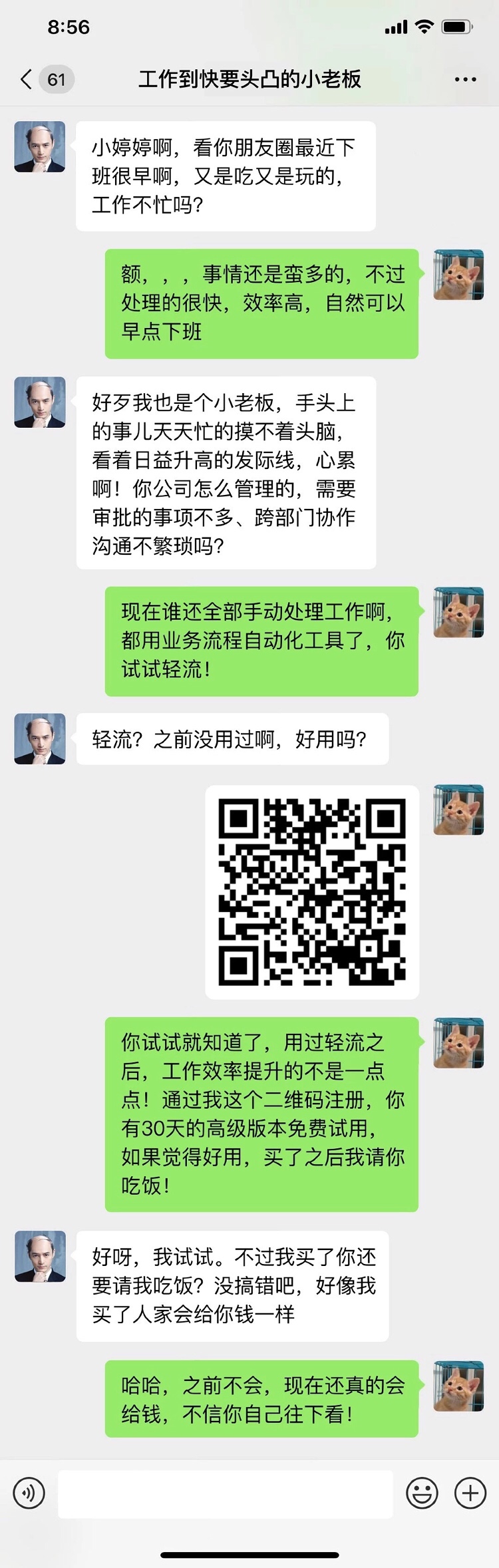Open the emoji sticker panel
Screen dimensions: 499x1568
coord(422,1493)
